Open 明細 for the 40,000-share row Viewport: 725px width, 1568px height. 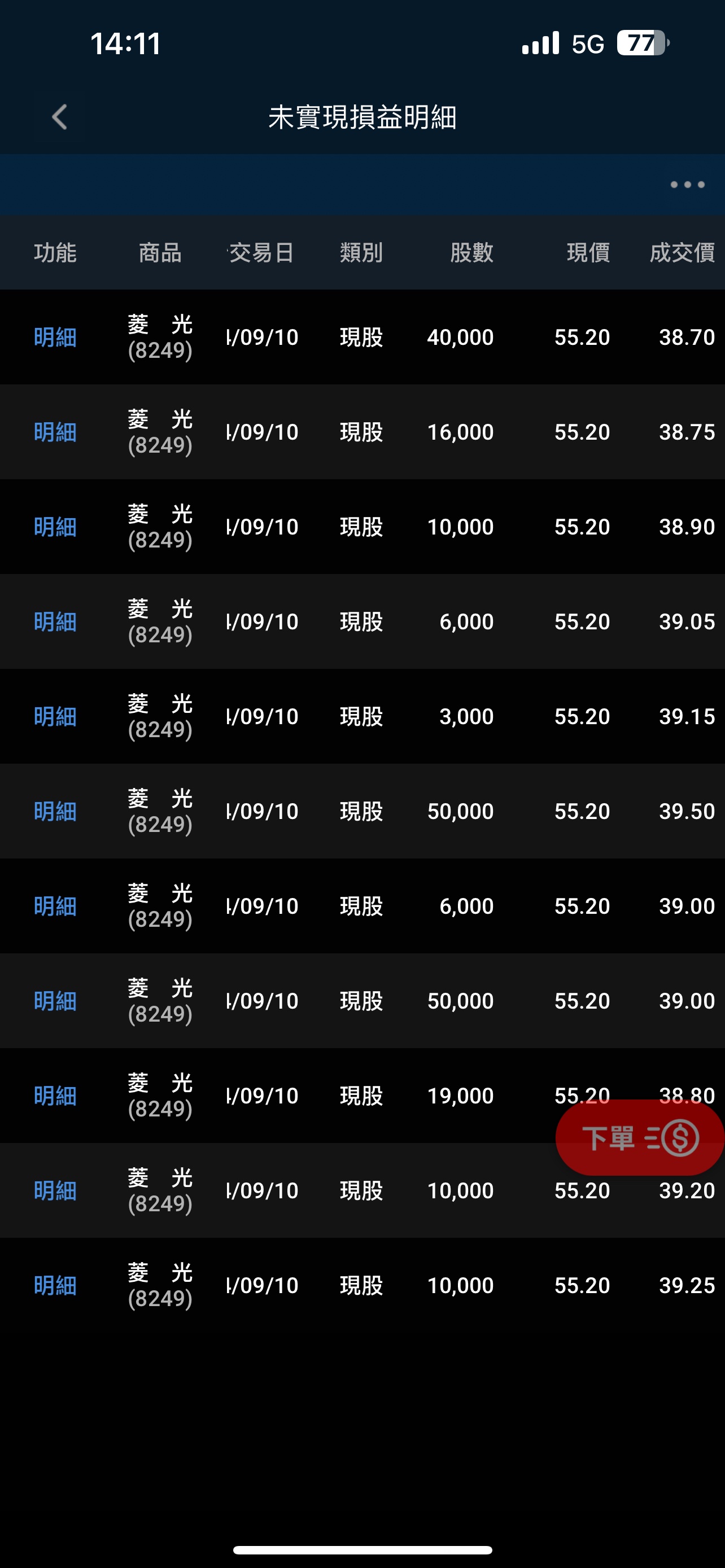pyautogui.click(x=55, y=337)
